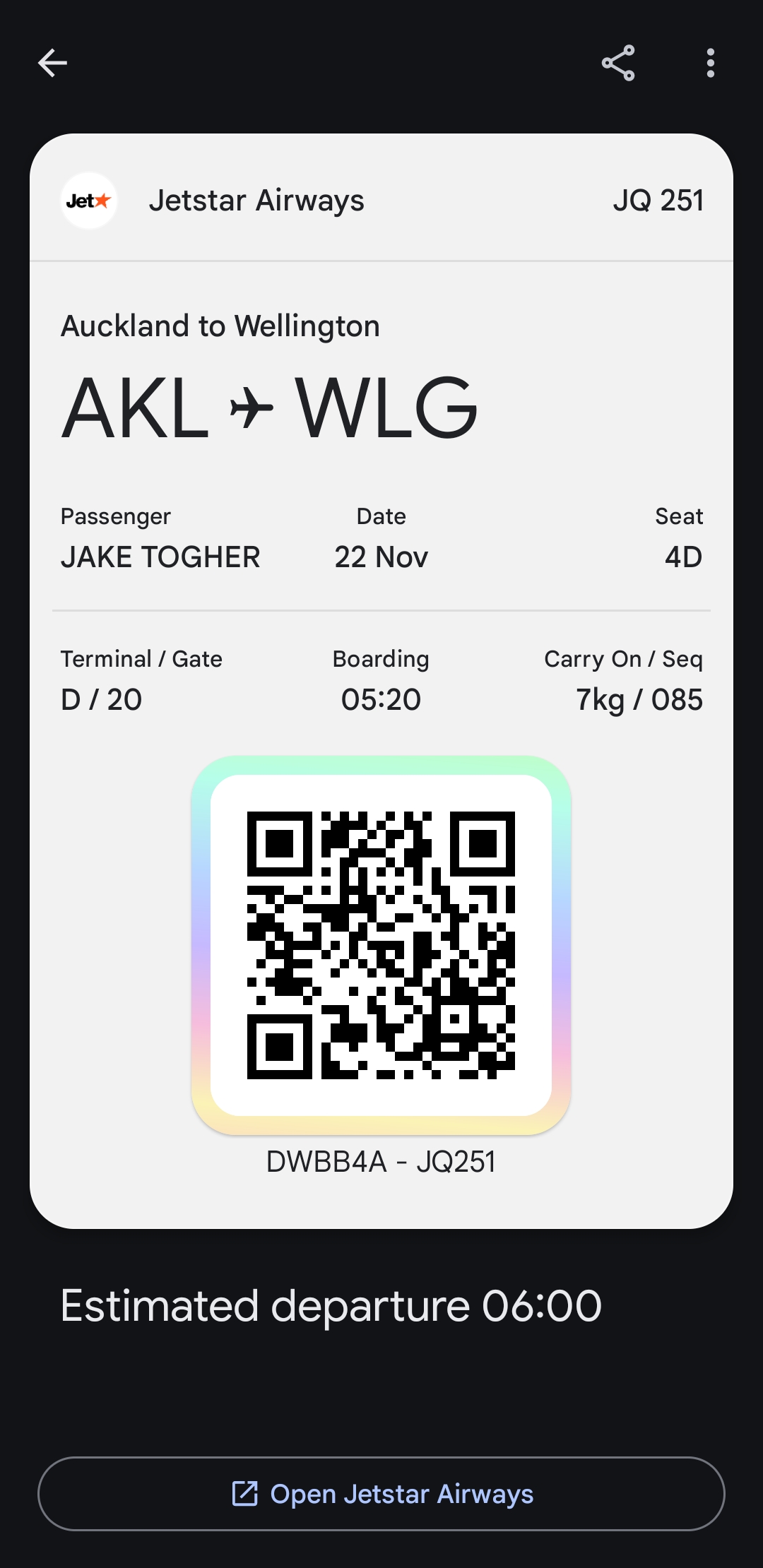Go back using the top arrow
Image resolution: width=763 pixels, height=1568 pixels.
point(52,63)
